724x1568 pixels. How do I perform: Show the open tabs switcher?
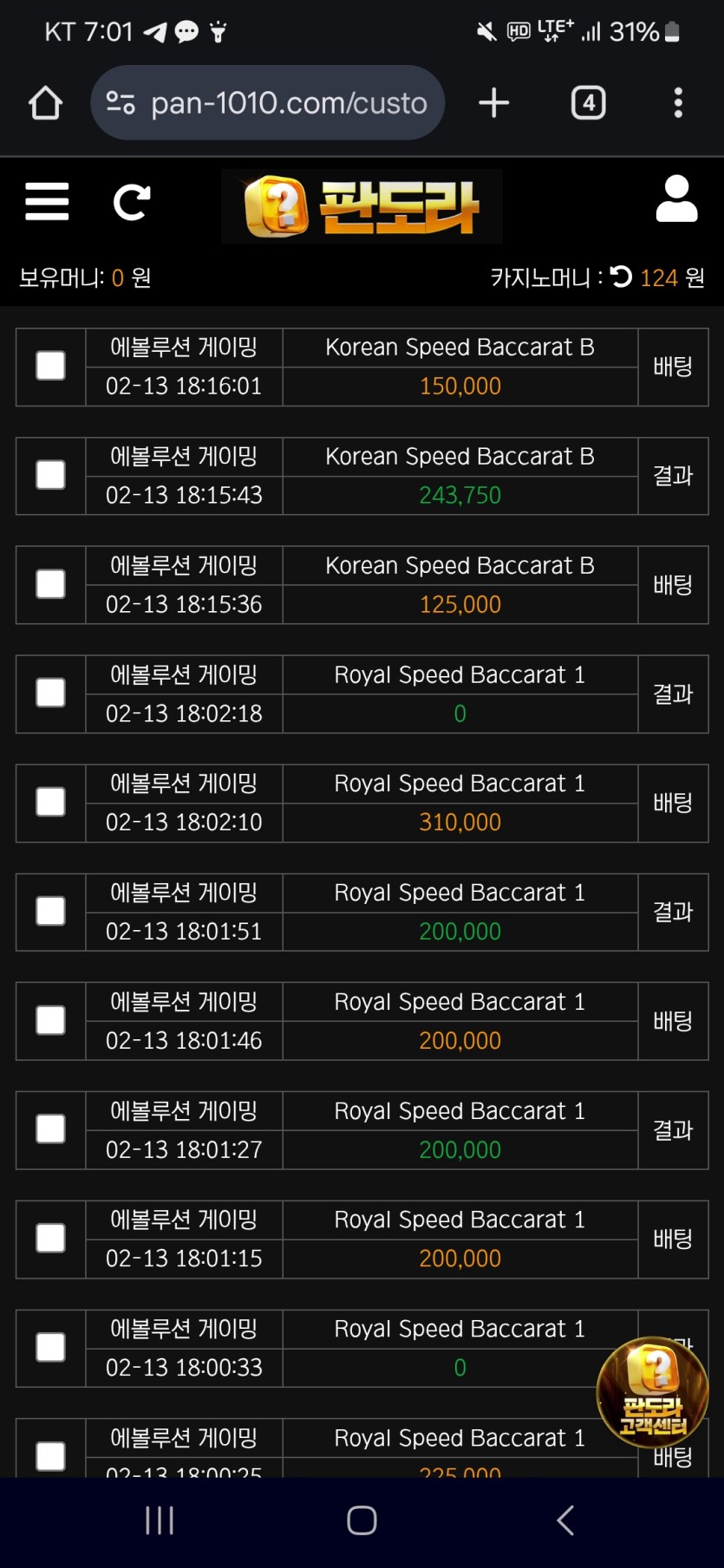click(588, 103)
